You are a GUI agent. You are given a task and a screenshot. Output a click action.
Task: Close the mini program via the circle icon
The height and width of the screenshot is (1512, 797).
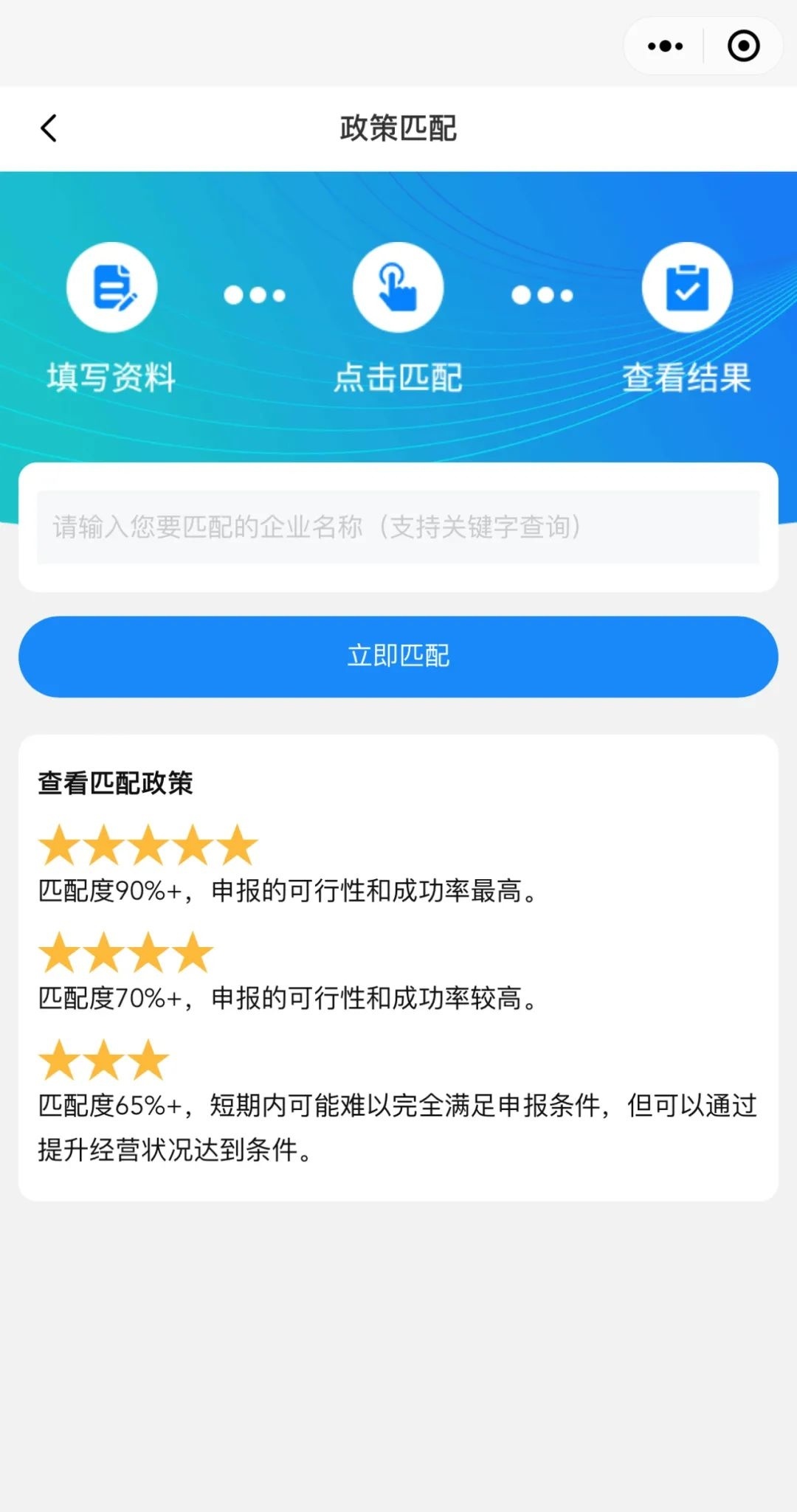pos(743,46)
